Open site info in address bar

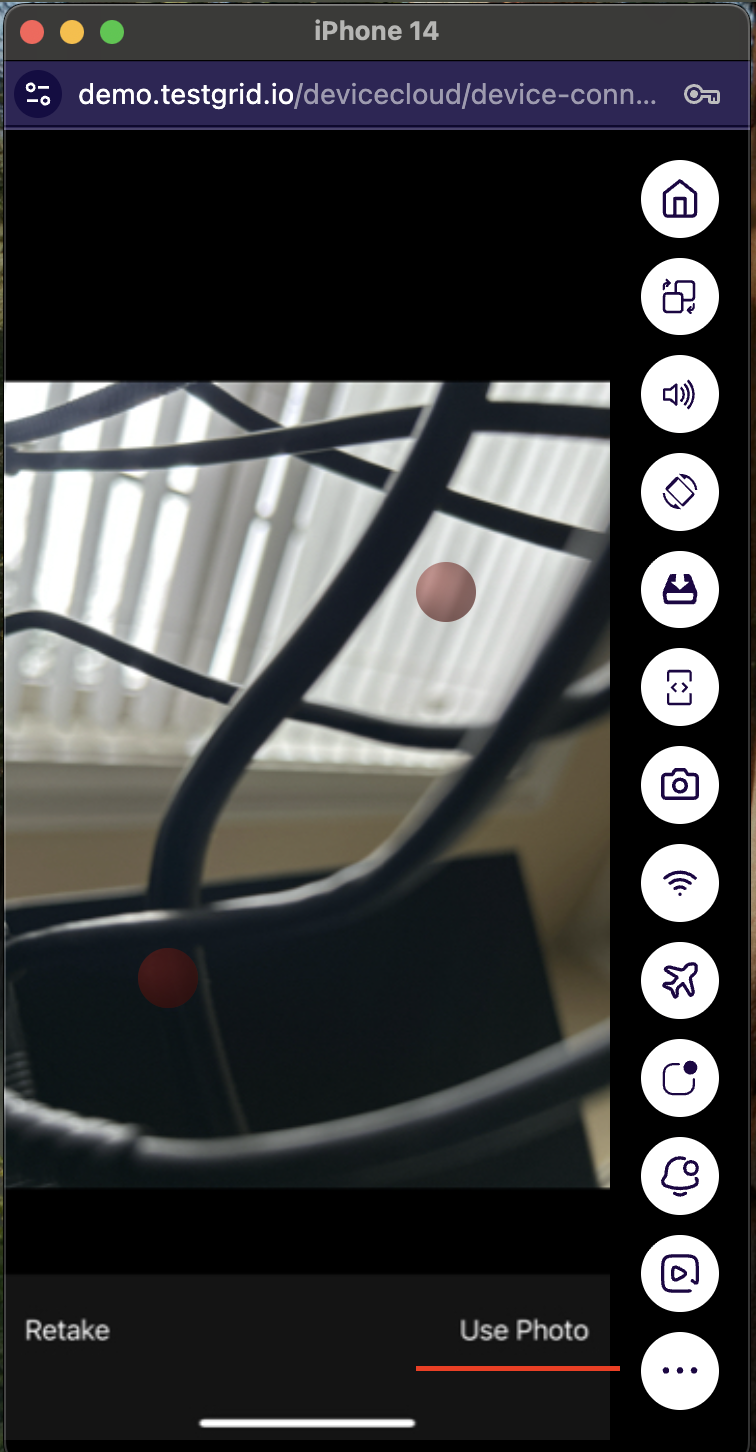pyautogui.click(x=38, y=95)
